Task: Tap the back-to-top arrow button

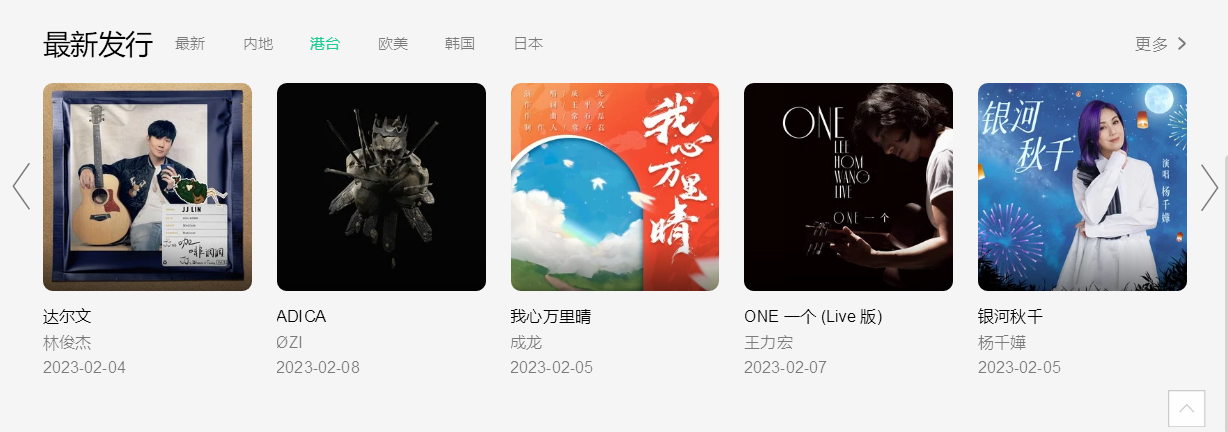Action: 1186,408
